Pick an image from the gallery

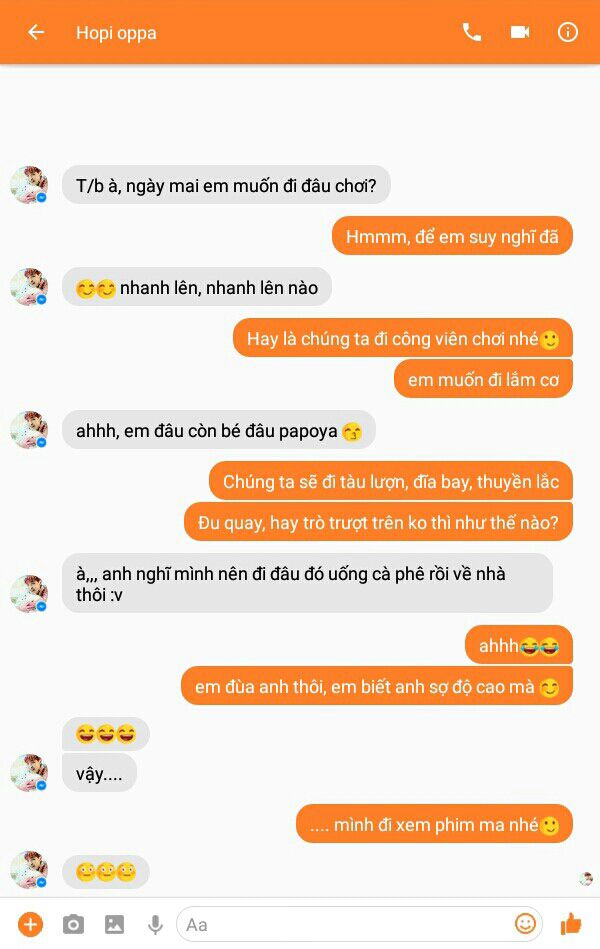click(115, 924)
